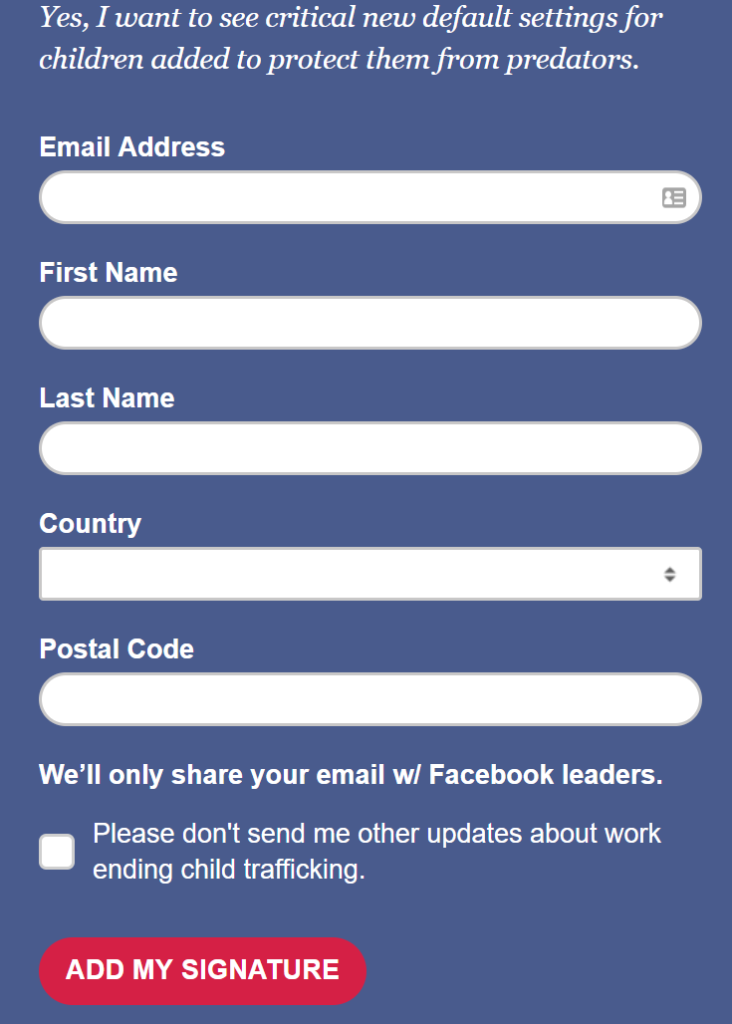732x1024 pixels.
Task: Expand the Country dropdown
Action: [370, 574]
